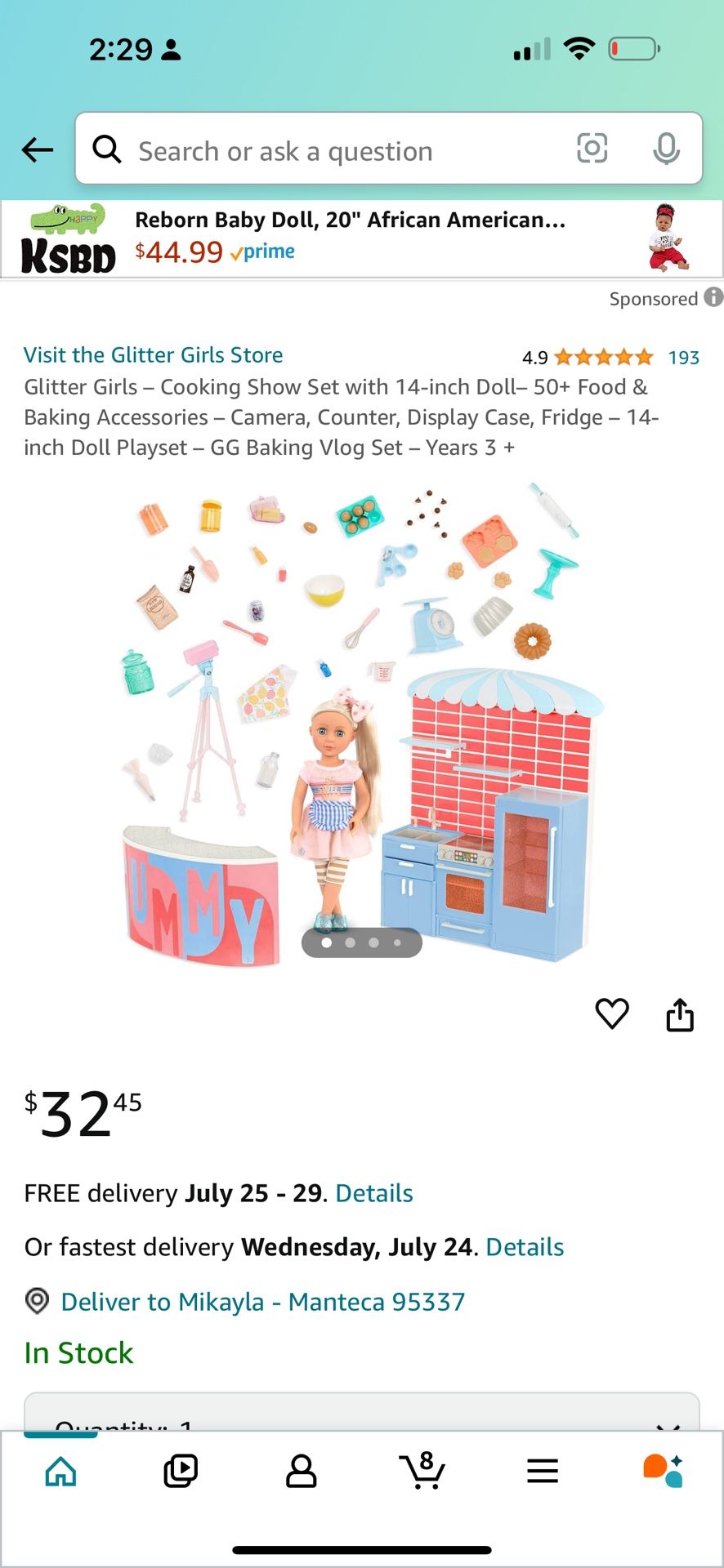The width and height of the screenshot is (724, 1568).
Task: Navigate back with the arrow icon
Action: click(36, 149)
